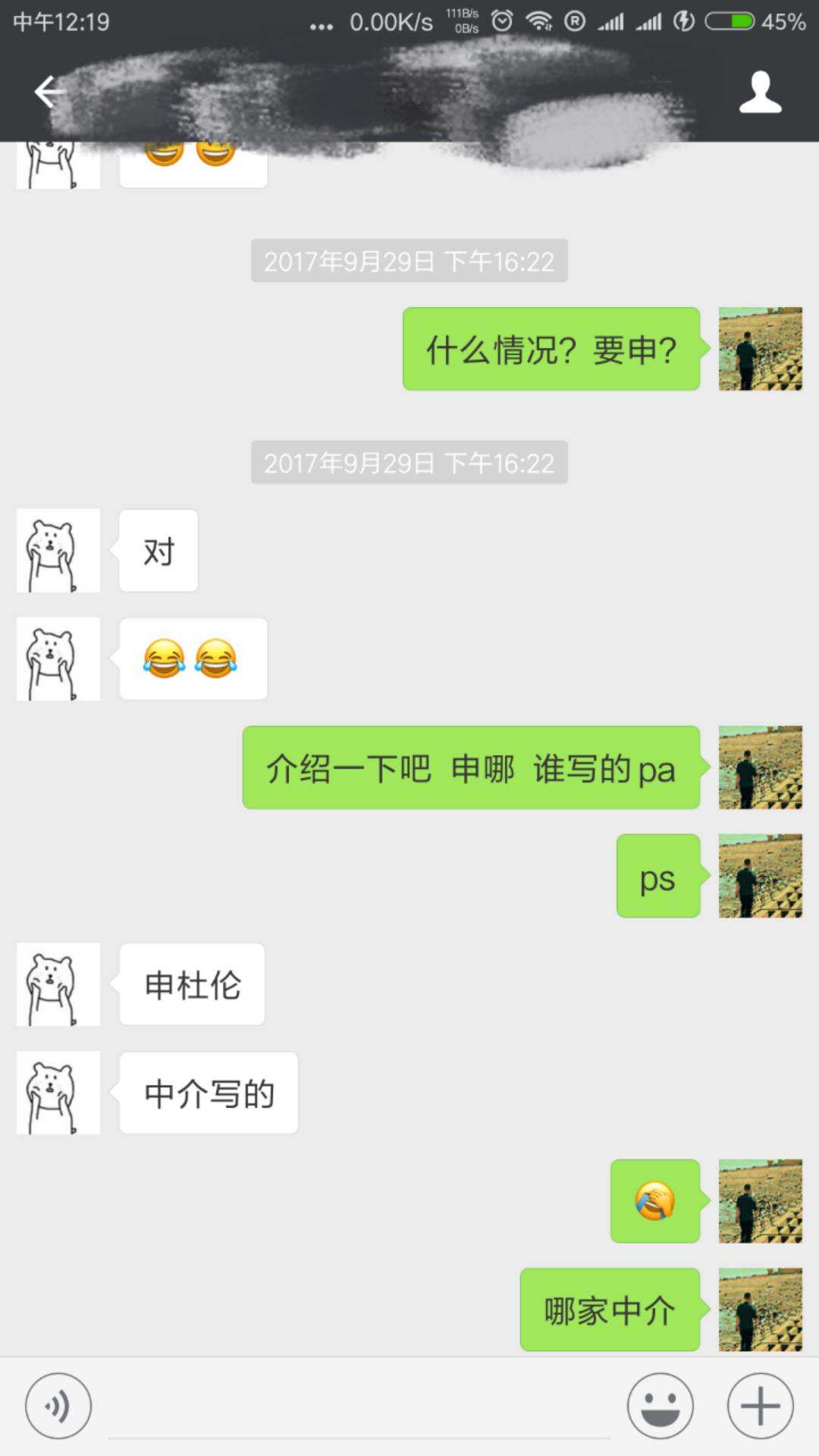
Task: Open the contact profile icon
Action: coord(760,93)
